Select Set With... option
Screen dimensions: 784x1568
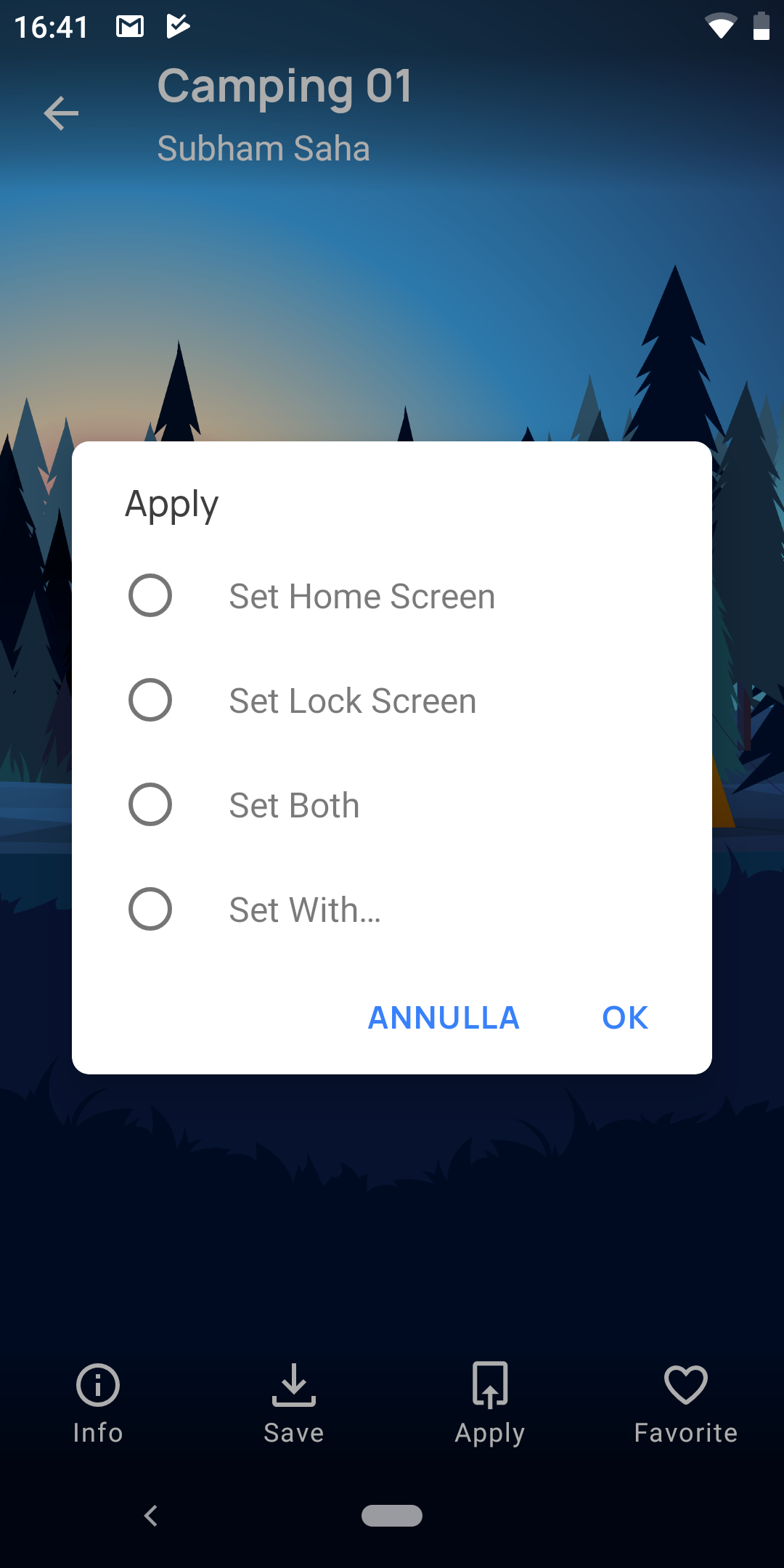pyautogui.click(x=392, y=910)
